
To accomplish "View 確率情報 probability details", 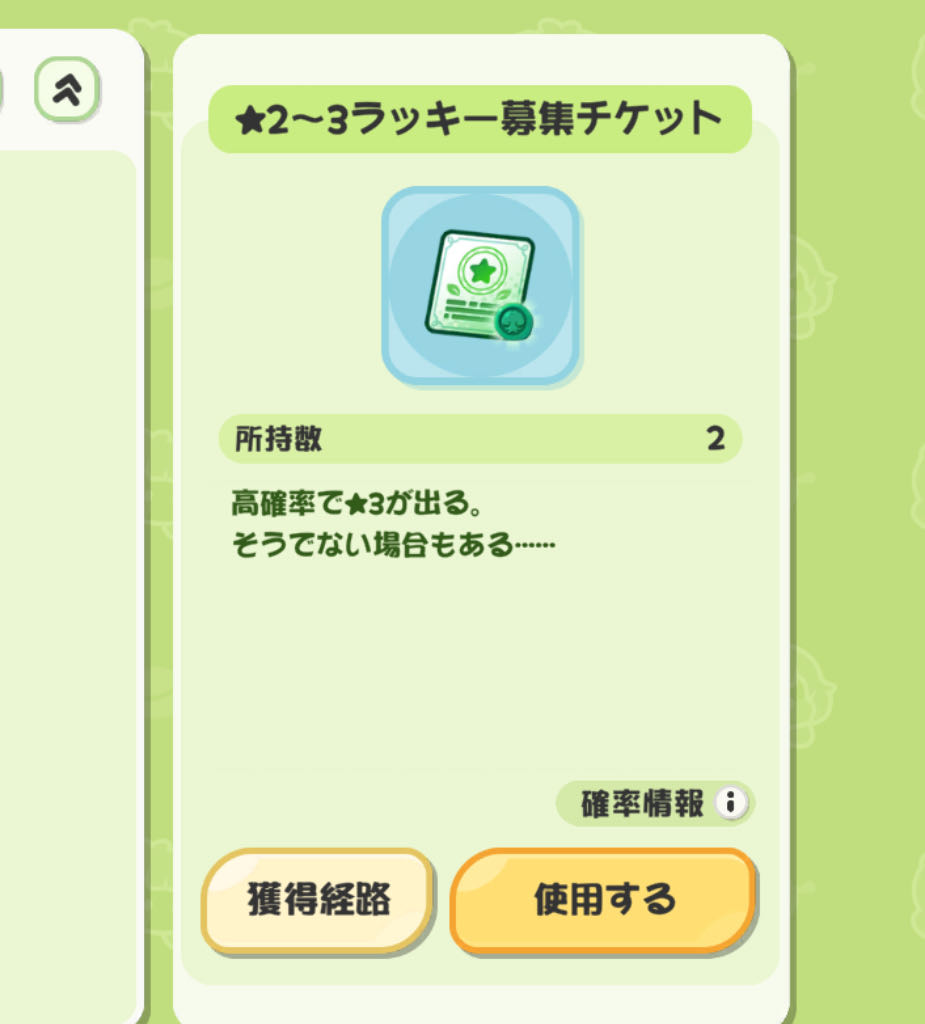I will tap(656, 803).
